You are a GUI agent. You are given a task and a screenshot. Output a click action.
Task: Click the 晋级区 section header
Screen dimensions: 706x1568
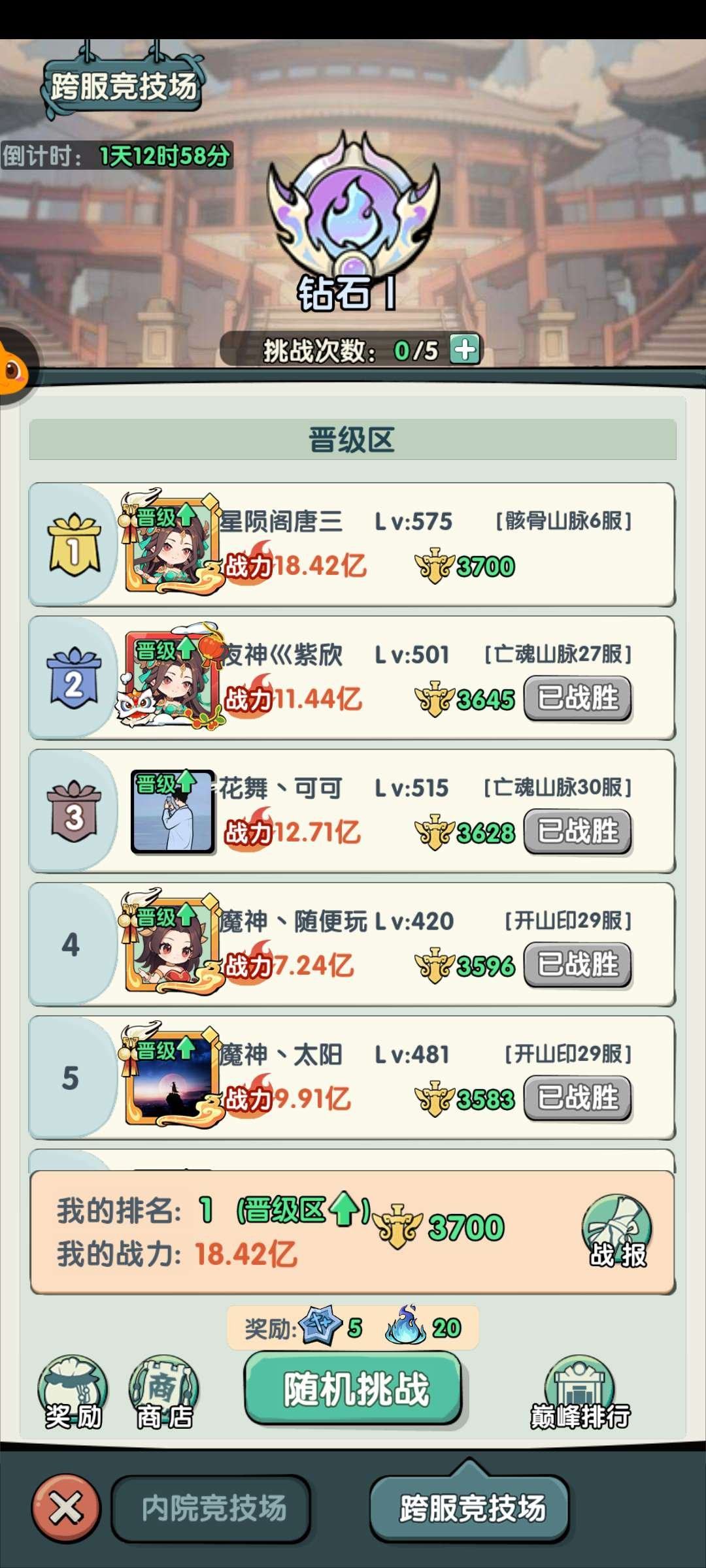pos(353,438)
